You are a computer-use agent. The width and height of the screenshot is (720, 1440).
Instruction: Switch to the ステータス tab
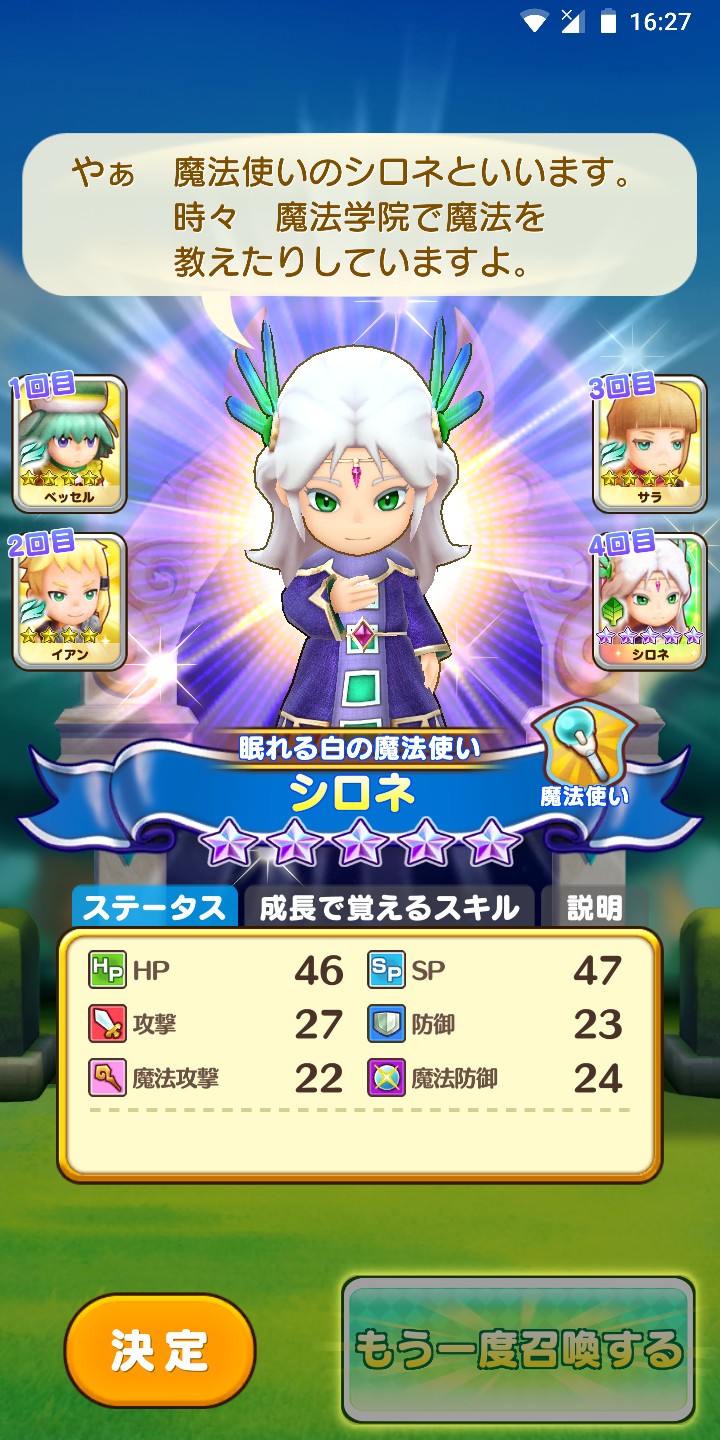tap(154, 908)
